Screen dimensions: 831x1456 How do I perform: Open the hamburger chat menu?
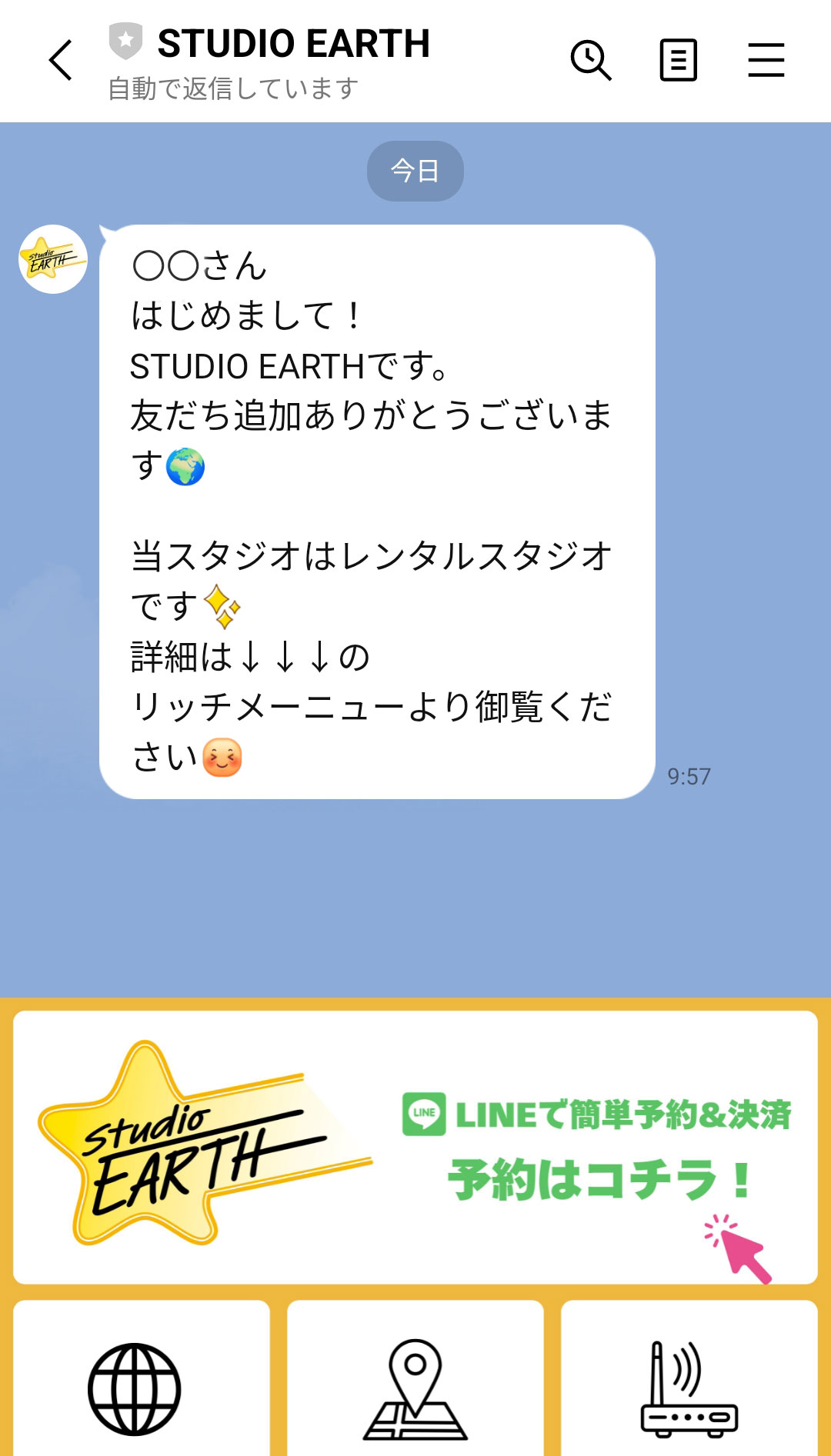[x=766, y=61]
